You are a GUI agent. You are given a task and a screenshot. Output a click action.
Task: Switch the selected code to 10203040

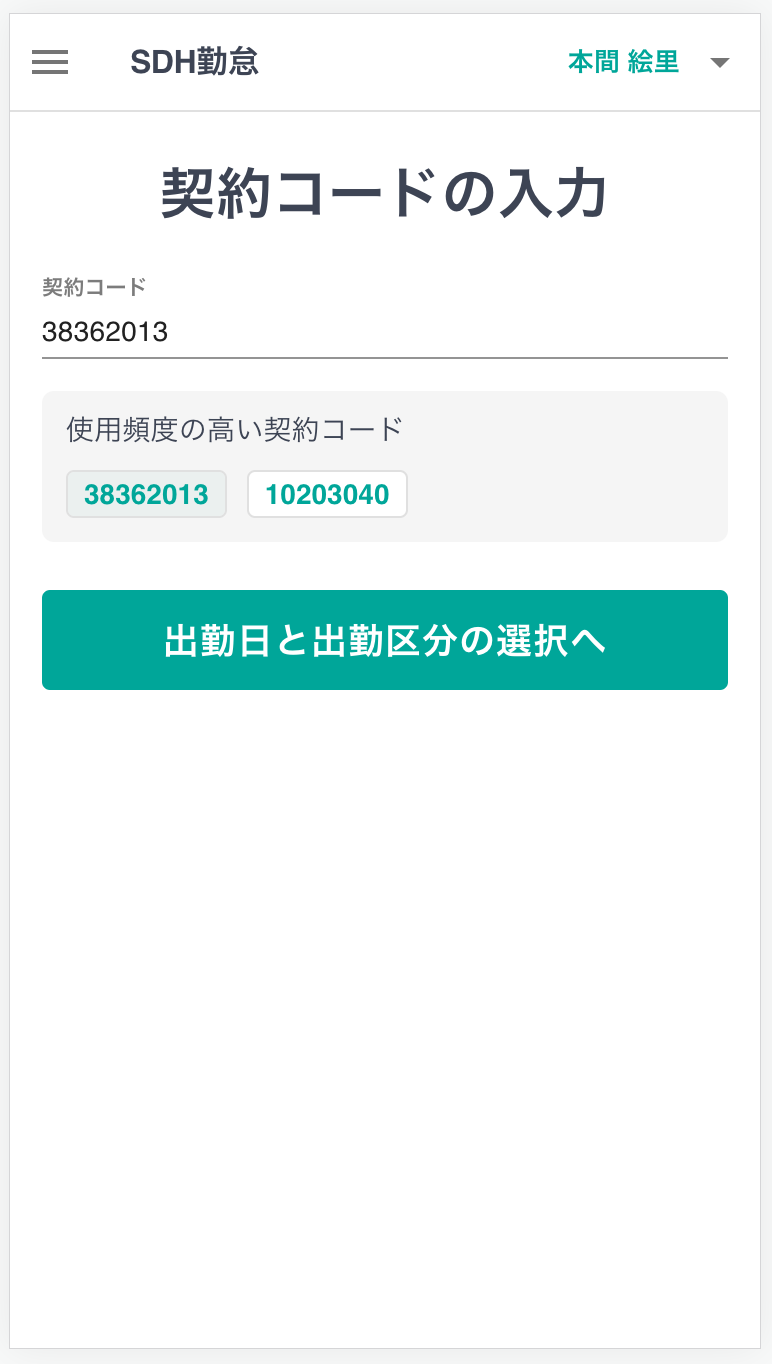coord(327,494)
